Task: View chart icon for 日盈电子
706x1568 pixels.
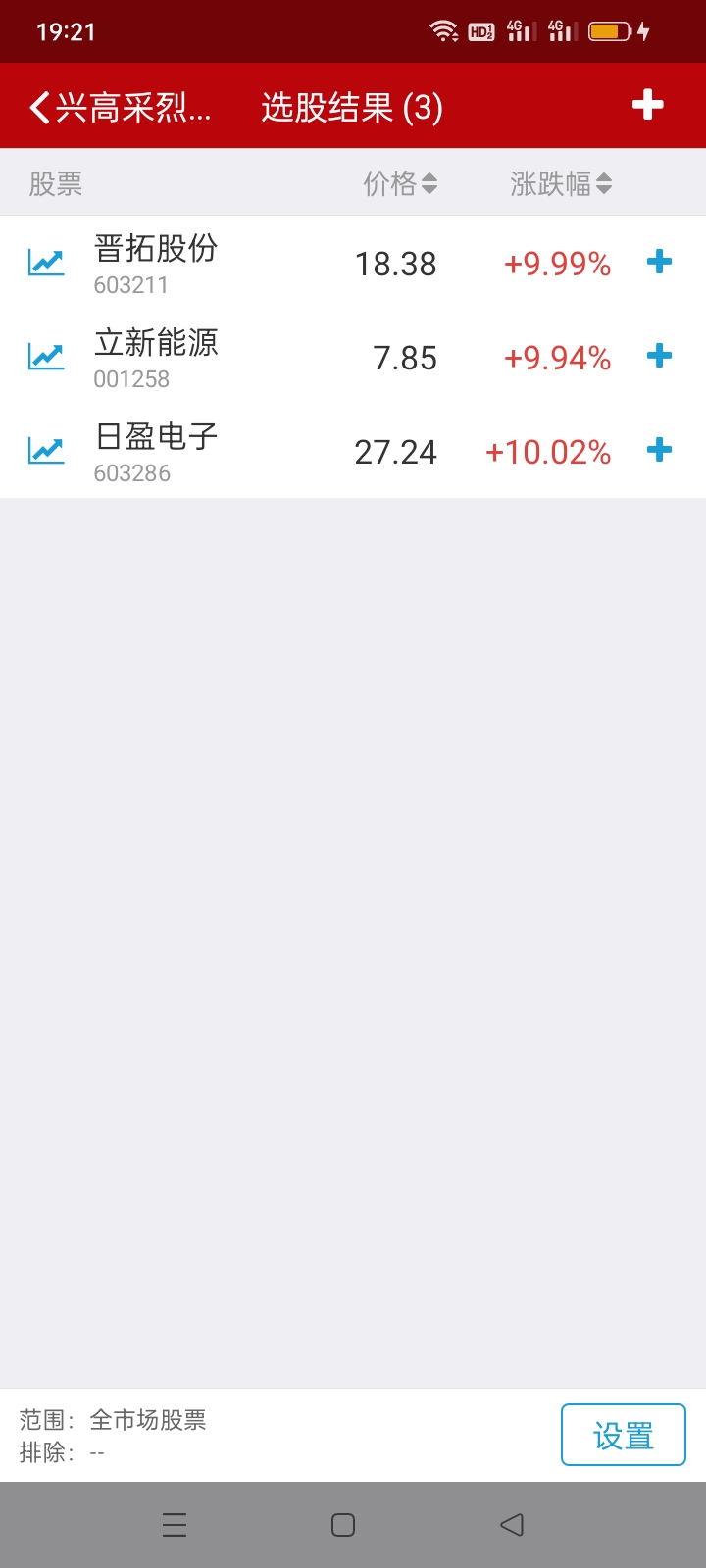Action: (x=46, y=451)
